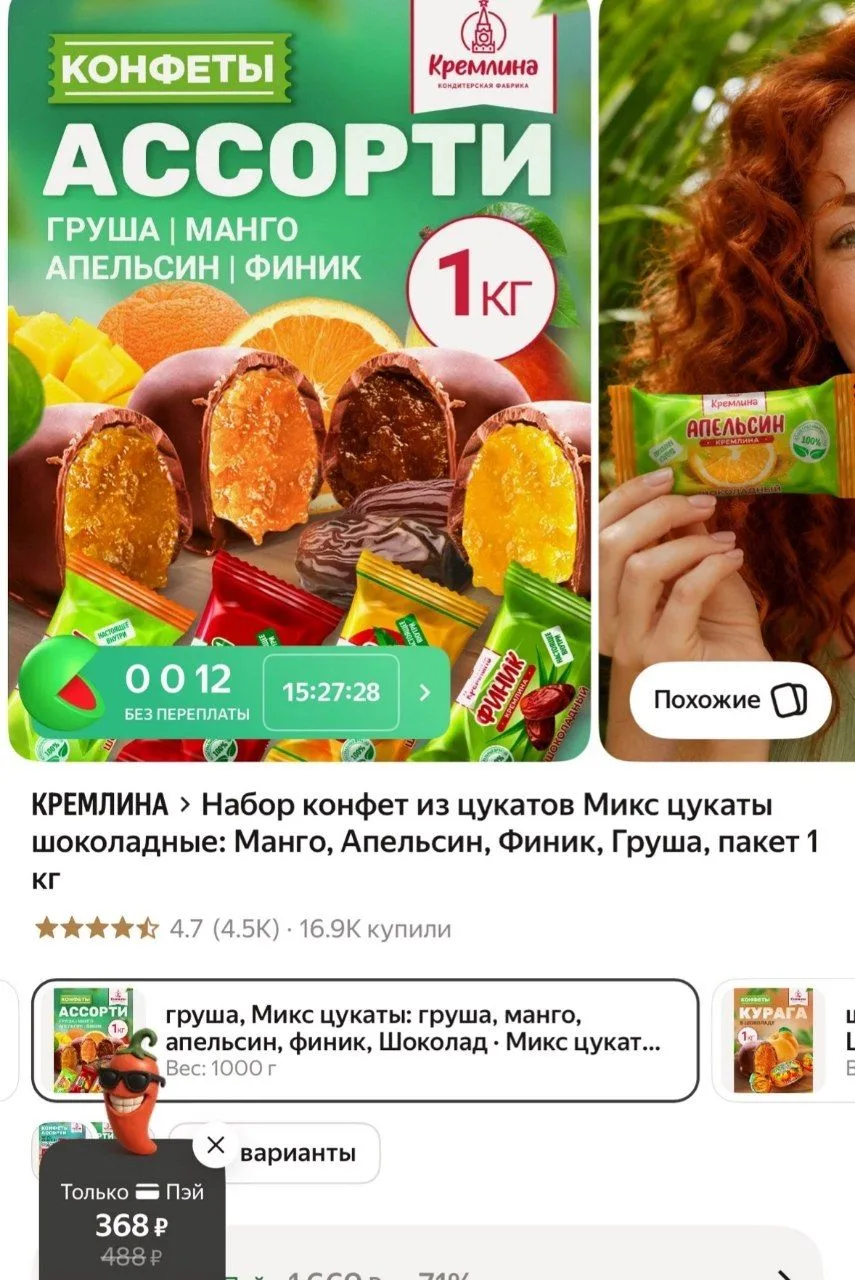
Task: Open the main Ассорти product photo
Action: [299, 380]
